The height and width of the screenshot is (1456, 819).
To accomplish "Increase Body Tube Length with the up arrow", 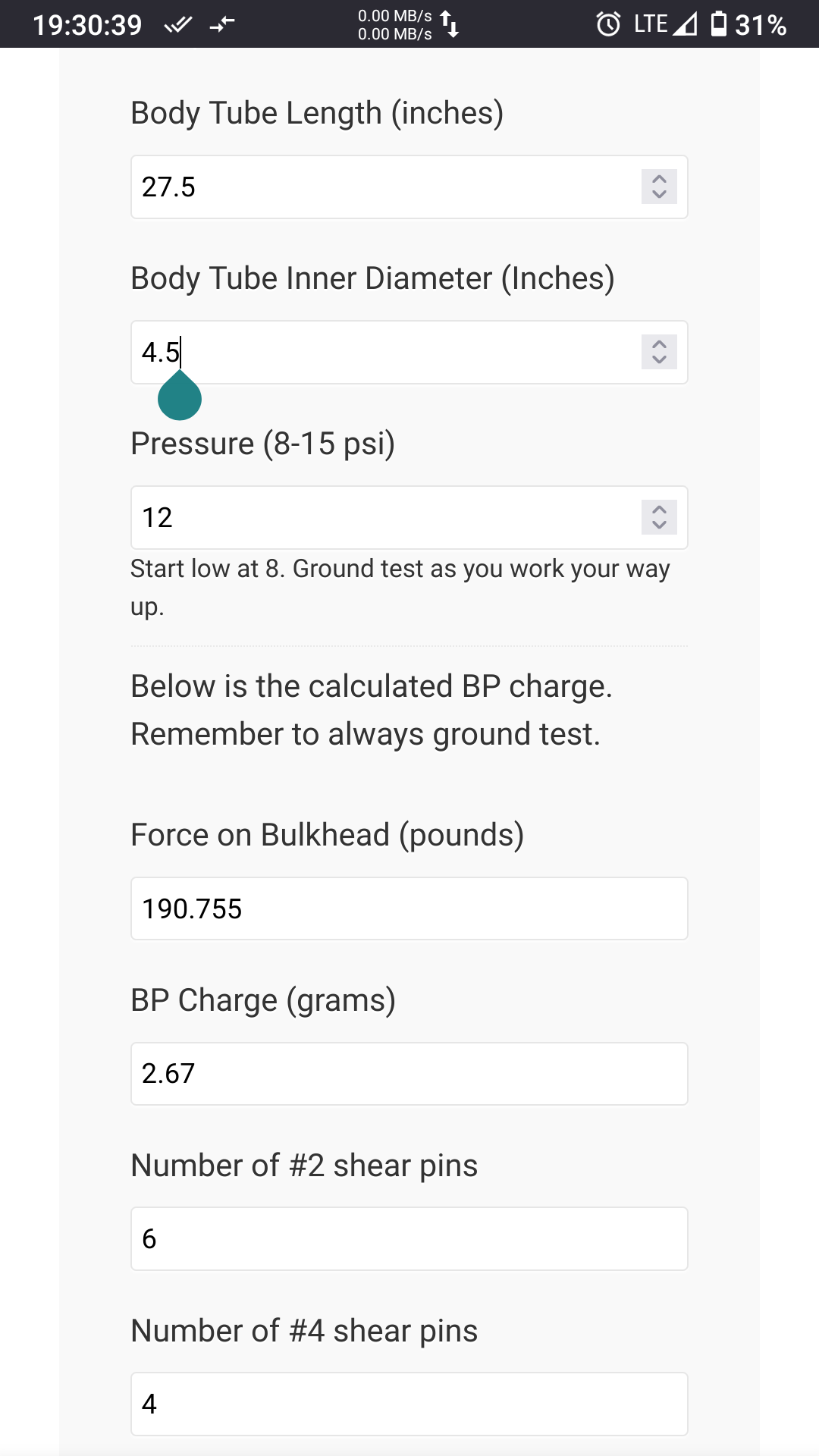I will click(x=659, y=179).
